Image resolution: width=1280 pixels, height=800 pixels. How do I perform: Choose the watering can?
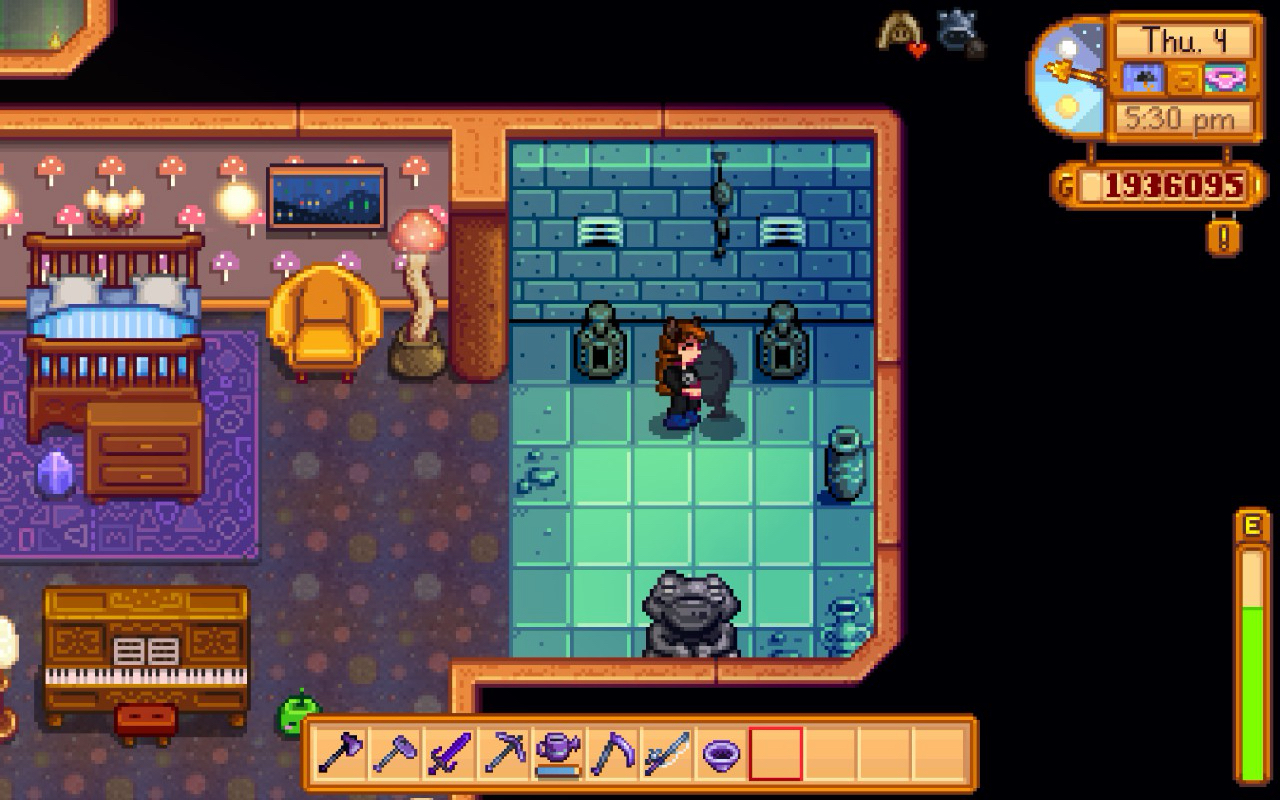click(x=557, y=754)
